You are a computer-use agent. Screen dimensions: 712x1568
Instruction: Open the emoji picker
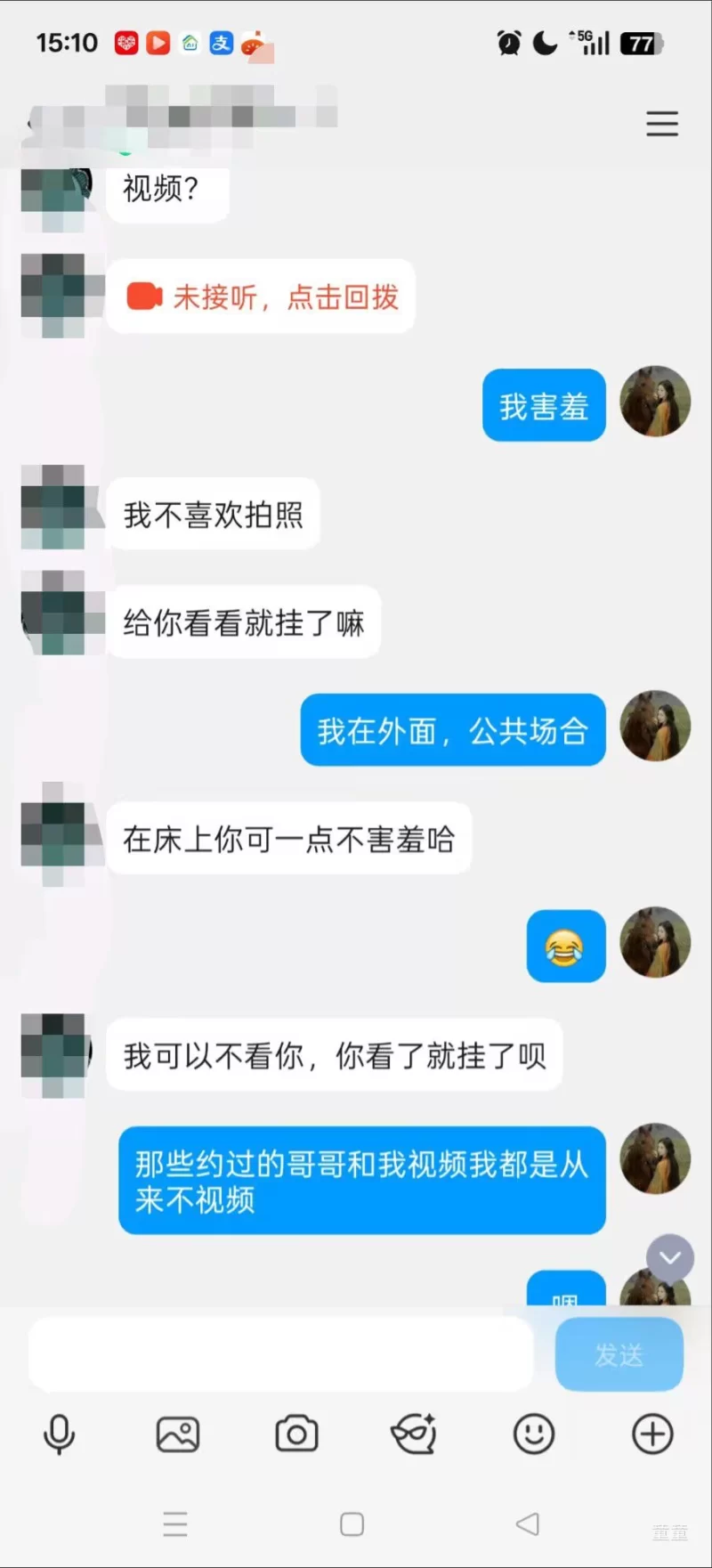point(534,1434)
